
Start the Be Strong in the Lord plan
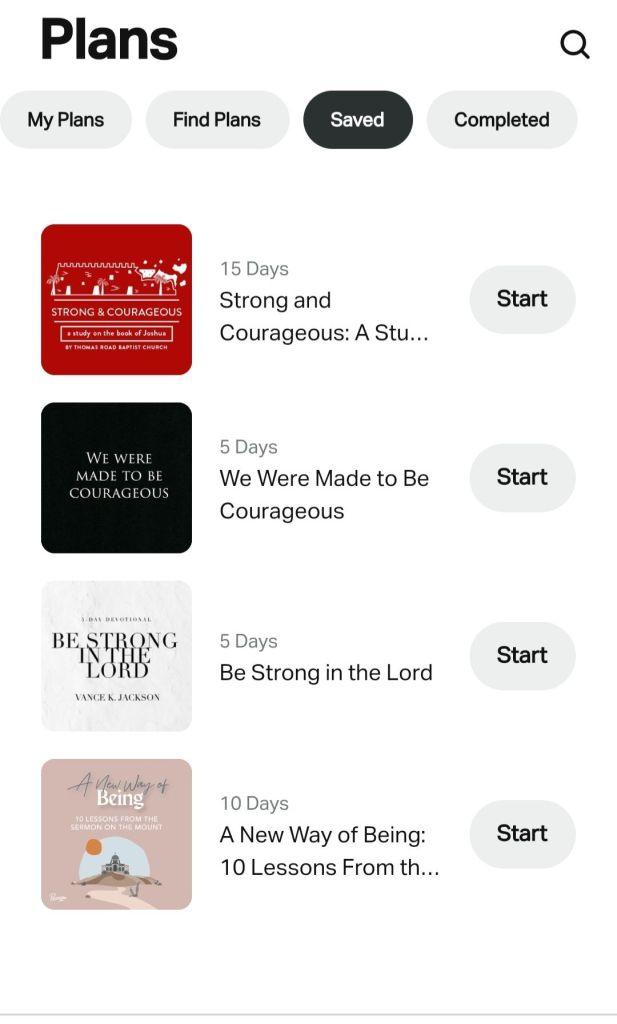point(522,655)
